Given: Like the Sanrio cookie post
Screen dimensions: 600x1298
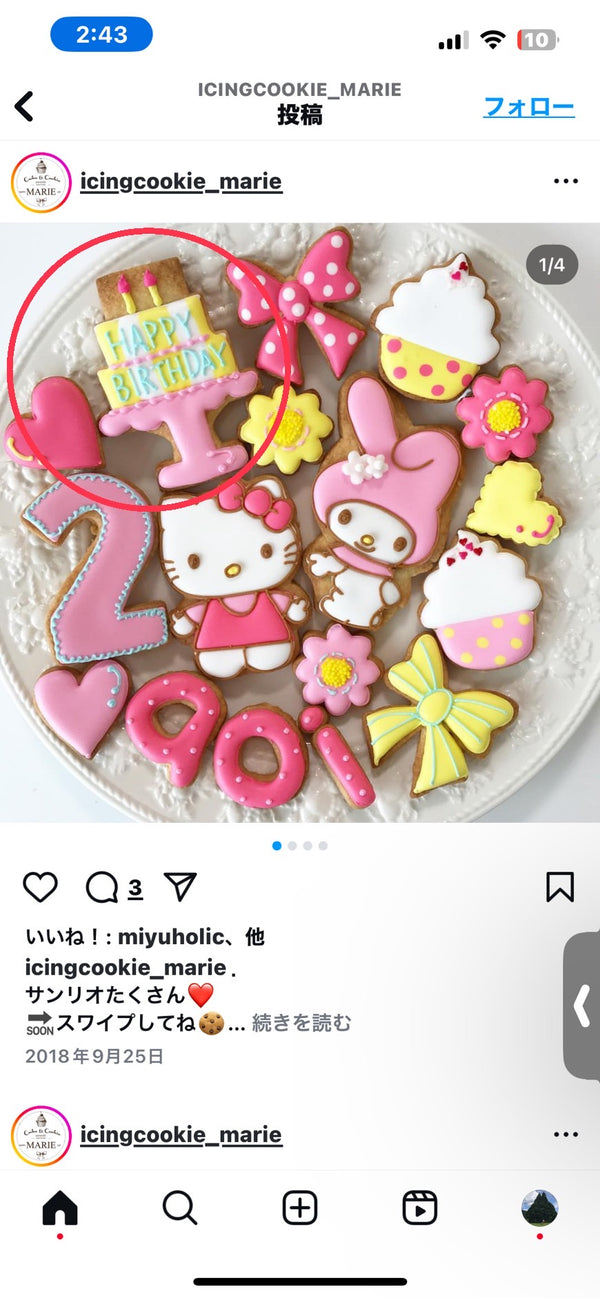Looking at the screenshot, I should [x=41, y=886].
